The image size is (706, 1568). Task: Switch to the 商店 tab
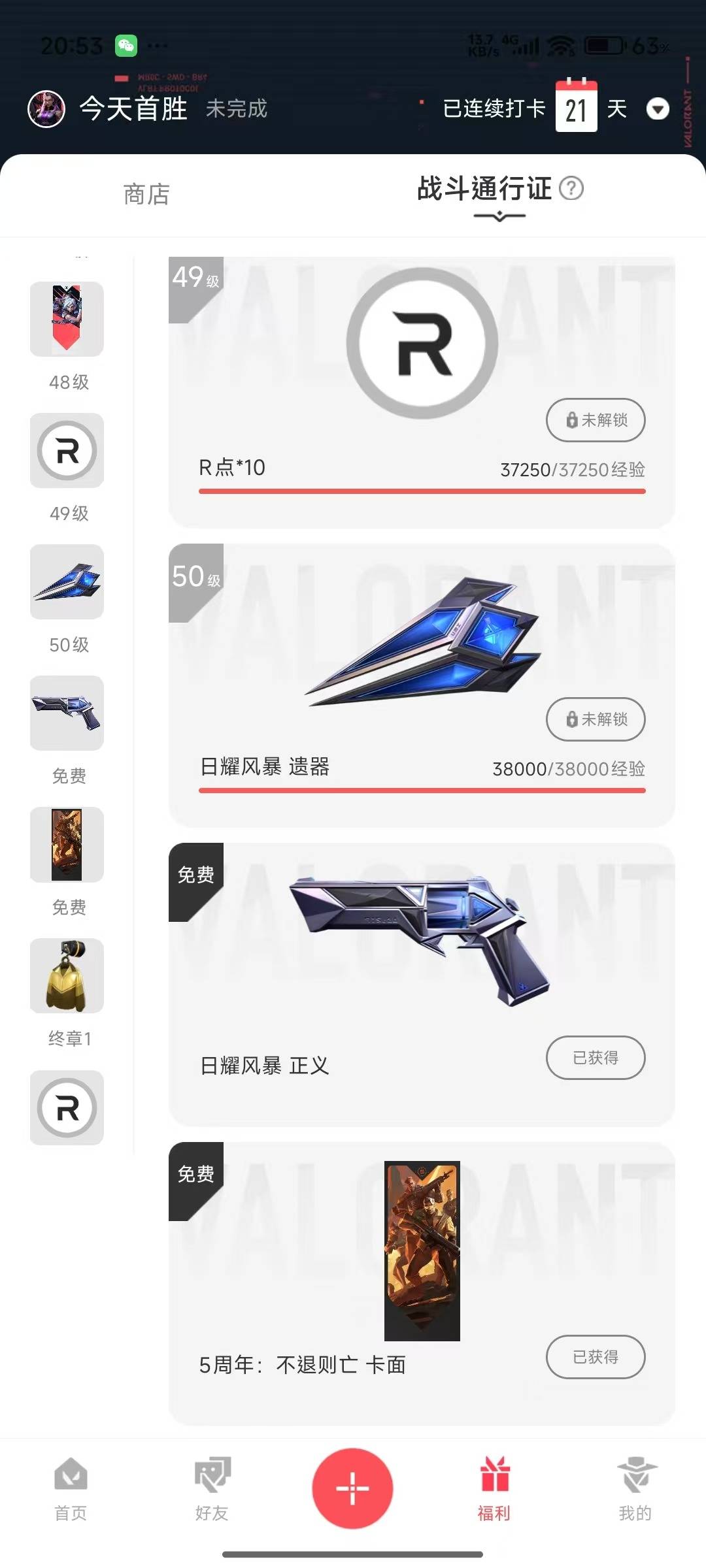click(x=146, y=194)
